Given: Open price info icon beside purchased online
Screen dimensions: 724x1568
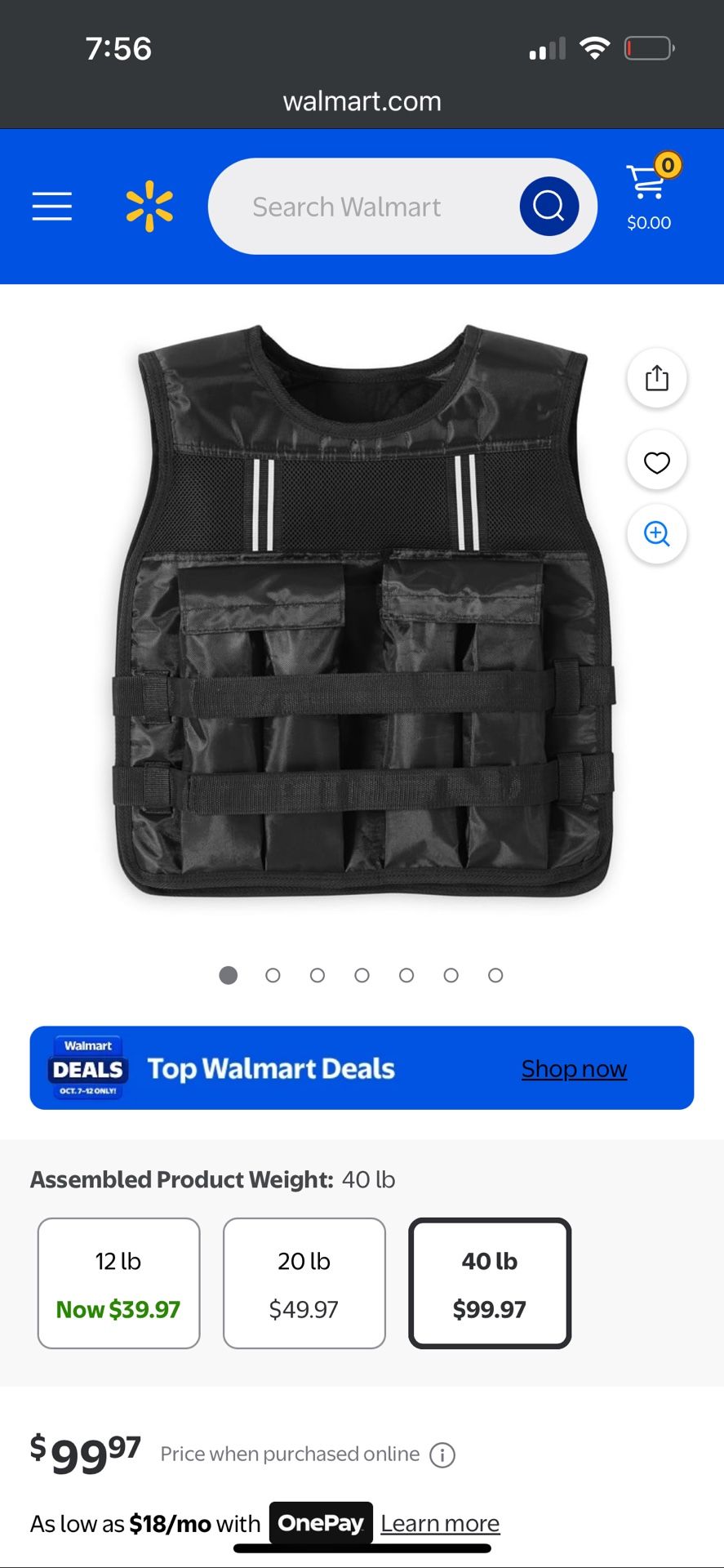Looking at the screenshot, I should click(x=442, y=1454).
